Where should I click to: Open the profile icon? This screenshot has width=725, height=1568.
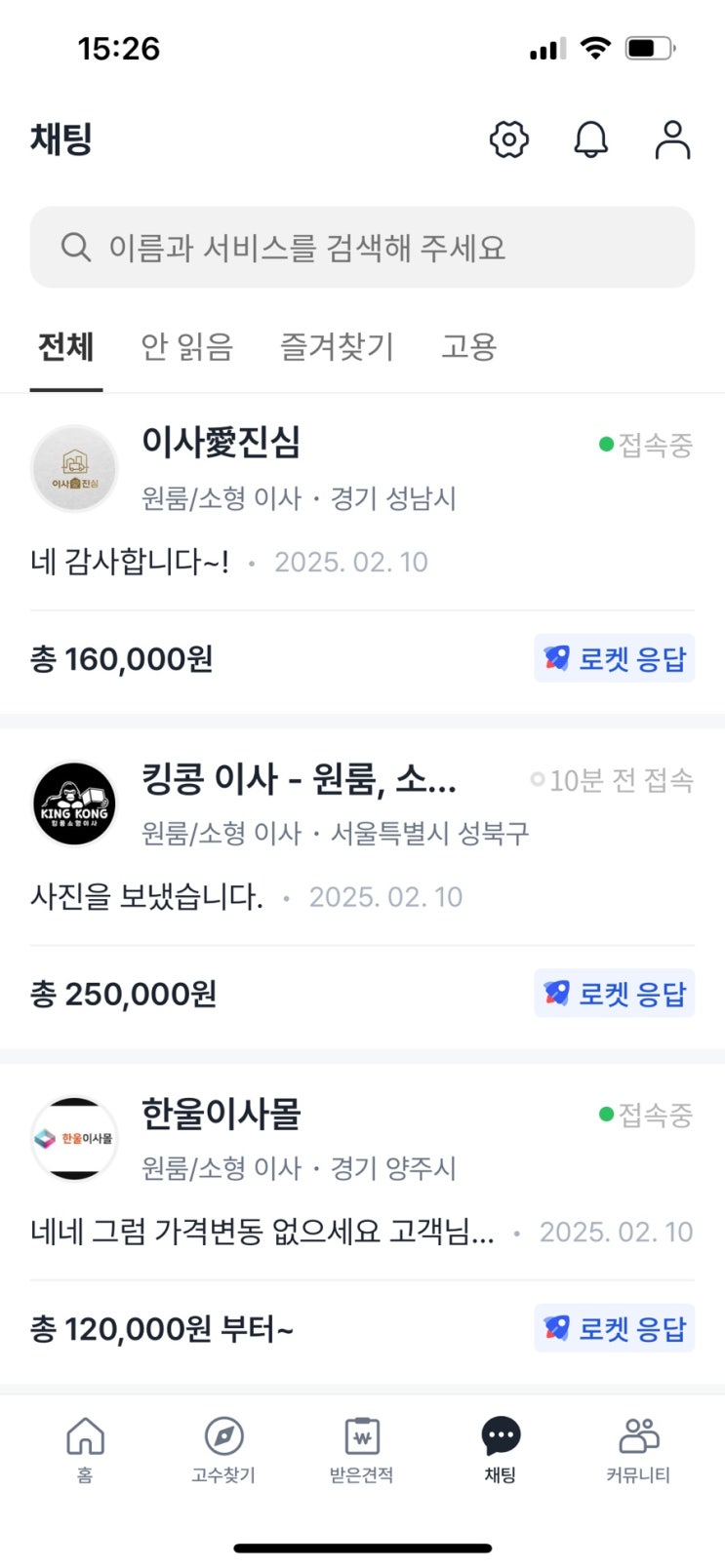click(x=672, y=139)
